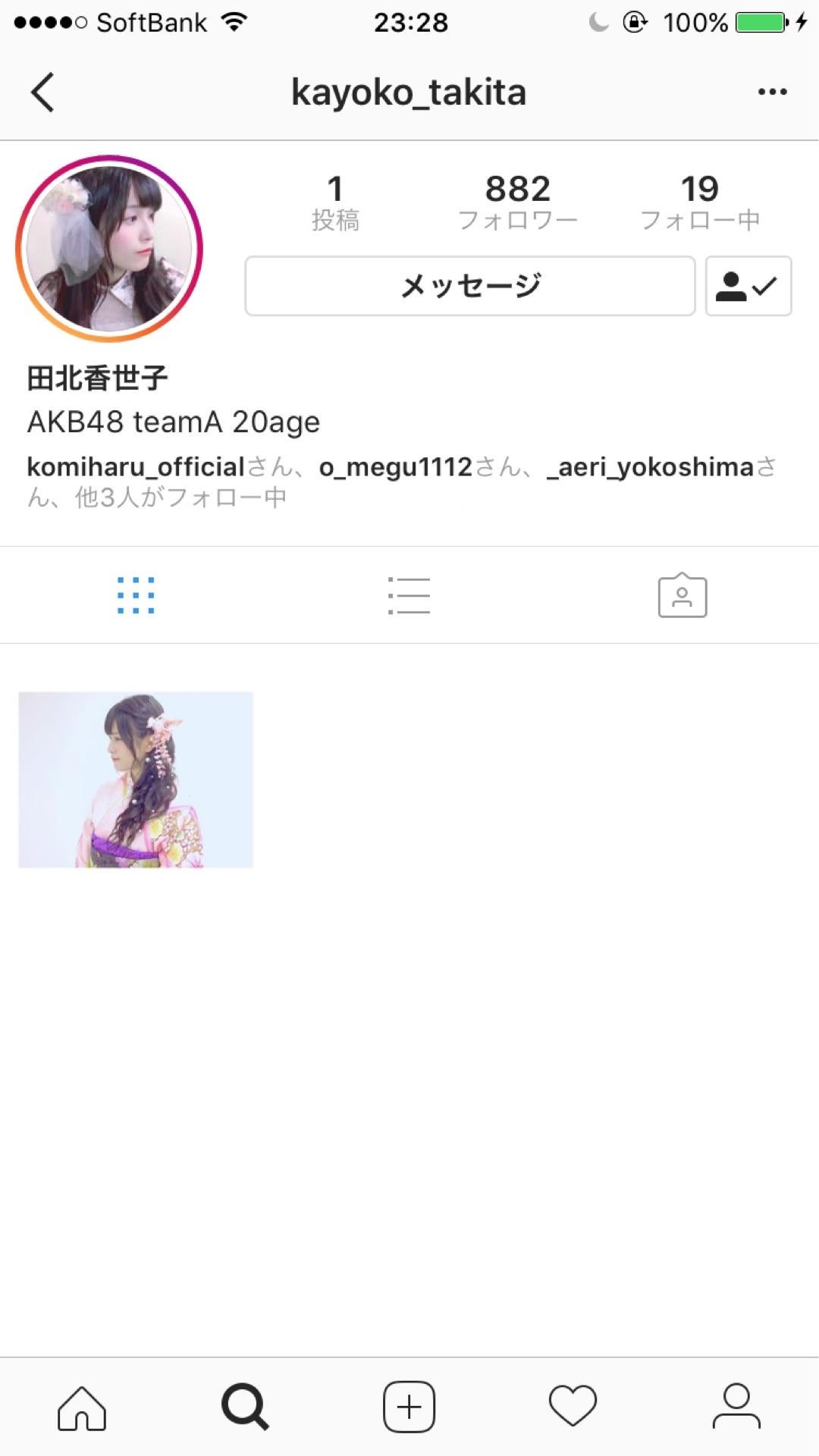Open the three-dot options menu

pos(772,92)
